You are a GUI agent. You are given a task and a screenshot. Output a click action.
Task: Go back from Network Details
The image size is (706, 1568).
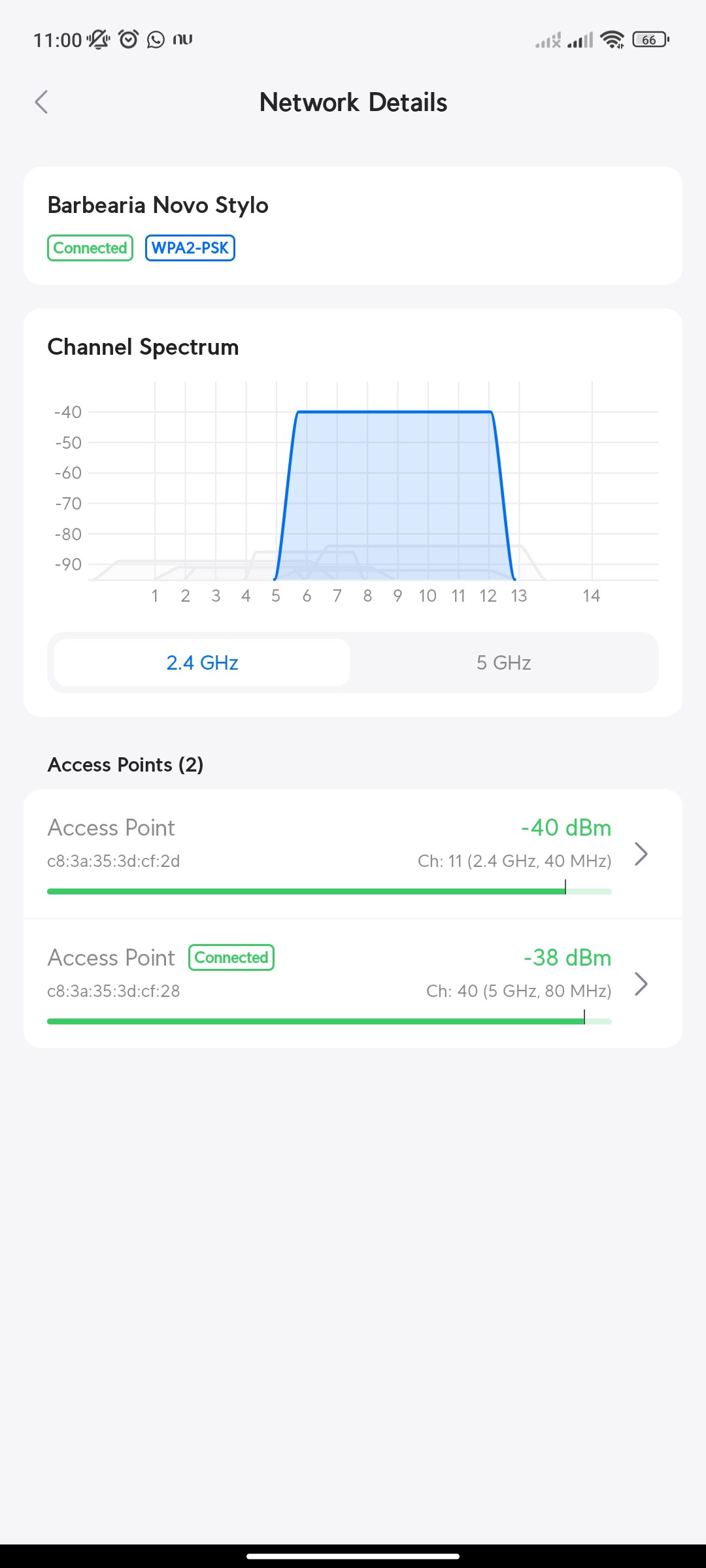41,102
